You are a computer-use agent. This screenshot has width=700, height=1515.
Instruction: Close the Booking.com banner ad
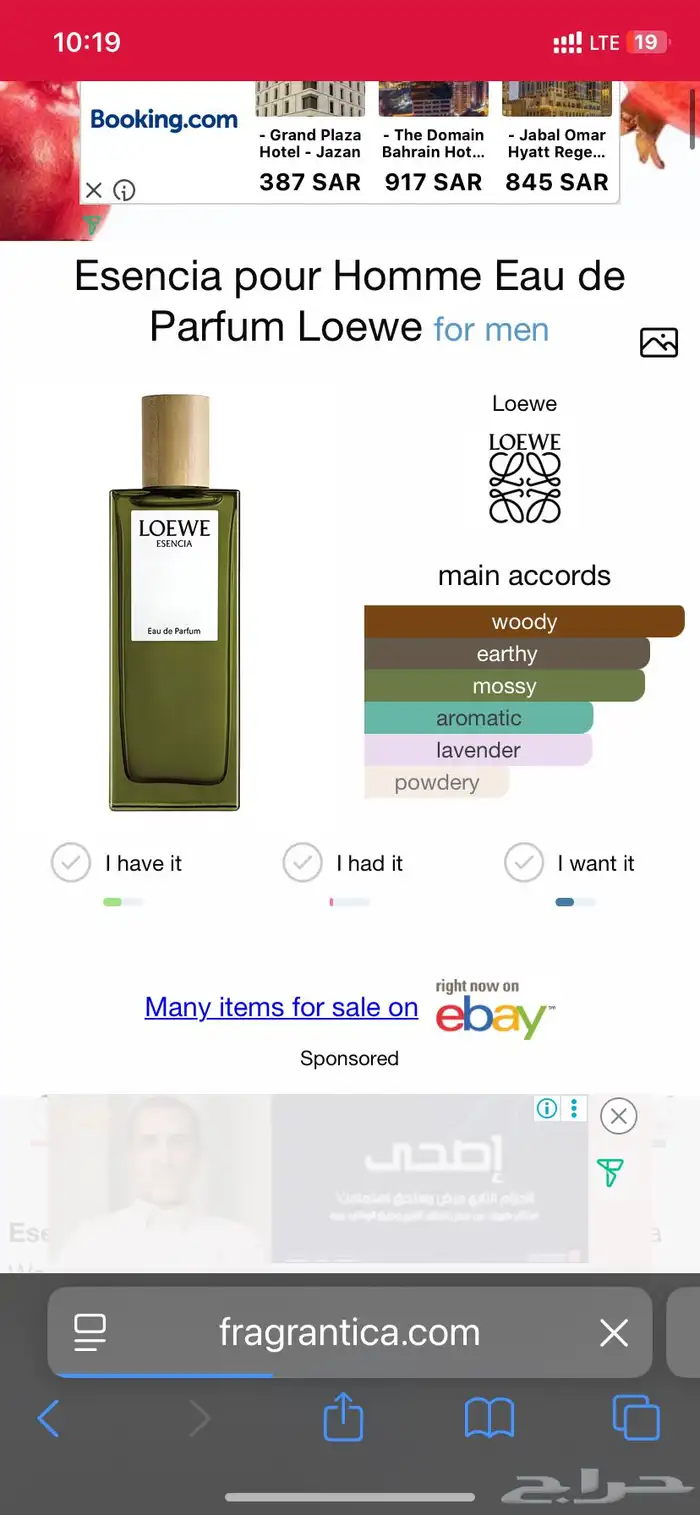tap(93, 190)
